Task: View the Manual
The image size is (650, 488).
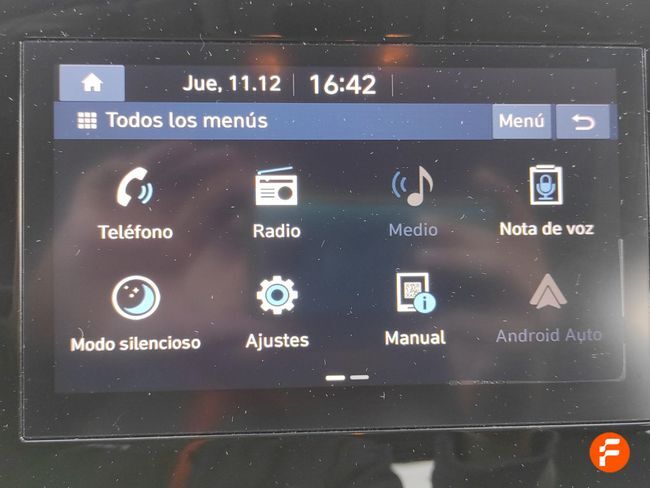Action: click(414, 308)
